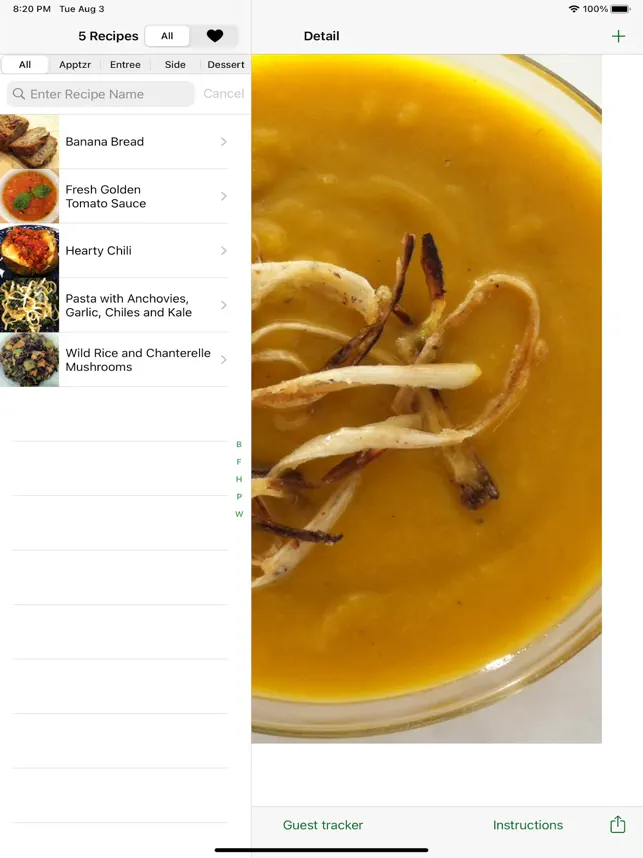Filter recipes by Apptzr category
Viewport: 643px width, 858px height.
click(75, 65)
